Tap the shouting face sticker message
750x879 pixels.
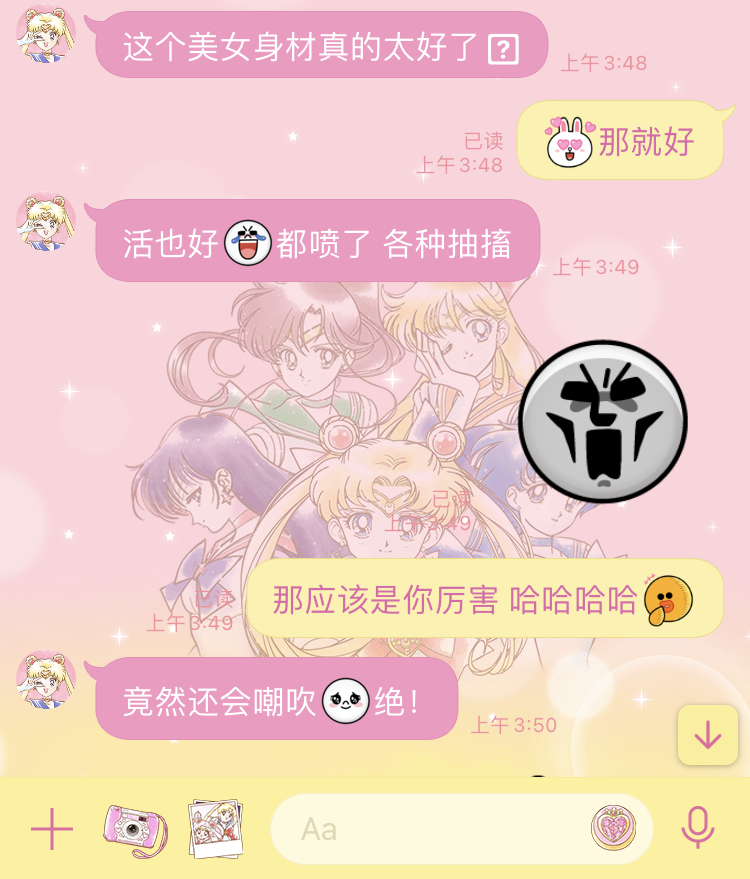(x=603, y=421)
